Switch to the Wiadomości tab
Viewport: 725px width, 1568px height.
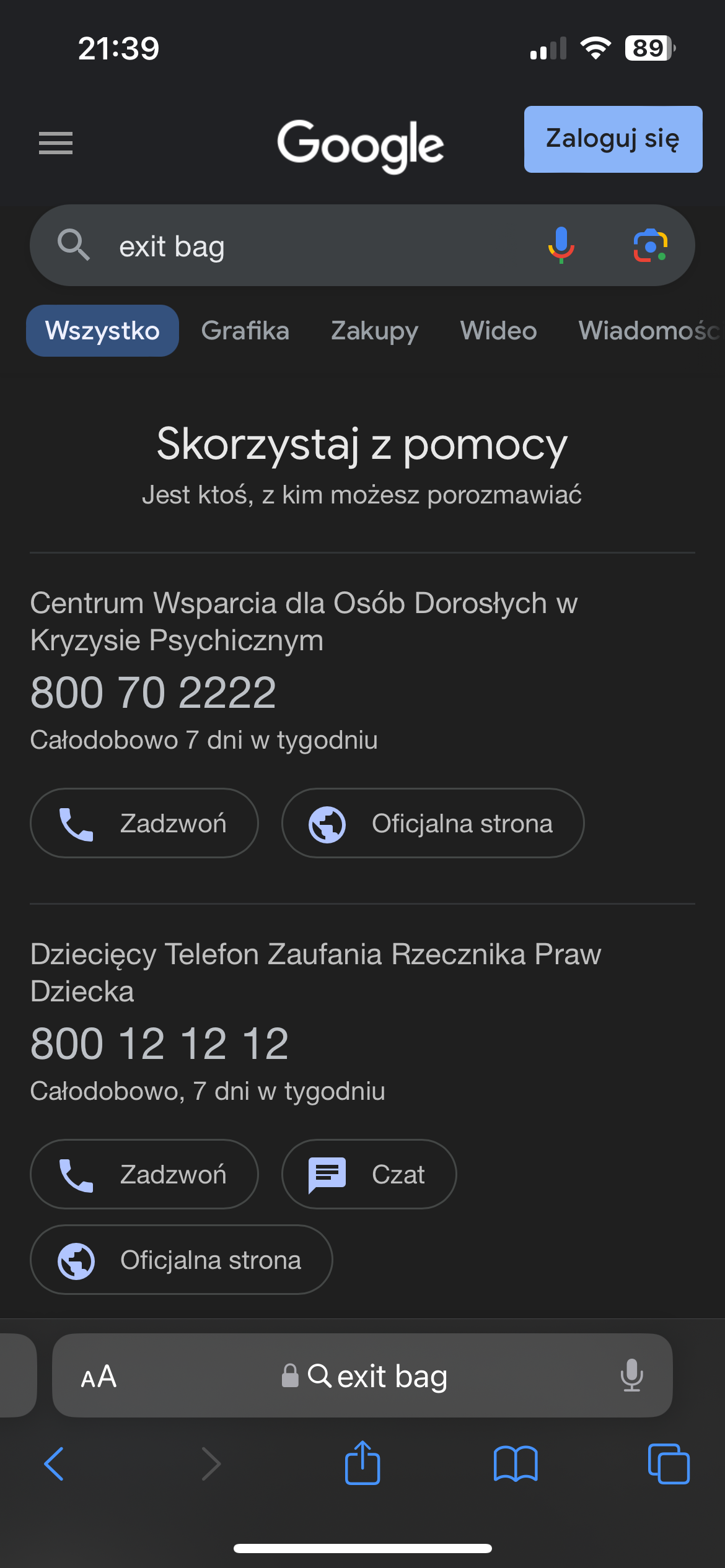point(648,331)
